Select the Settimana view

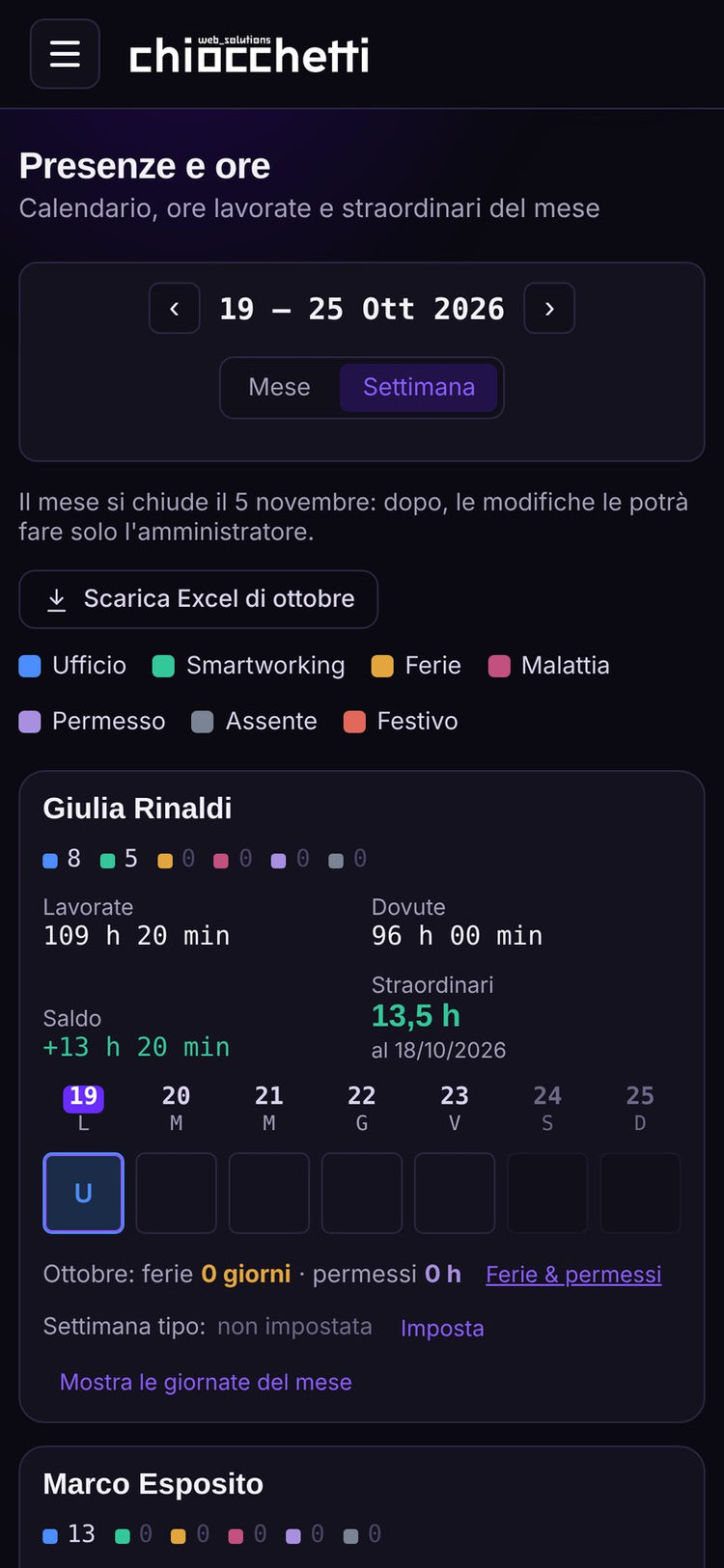419,387
